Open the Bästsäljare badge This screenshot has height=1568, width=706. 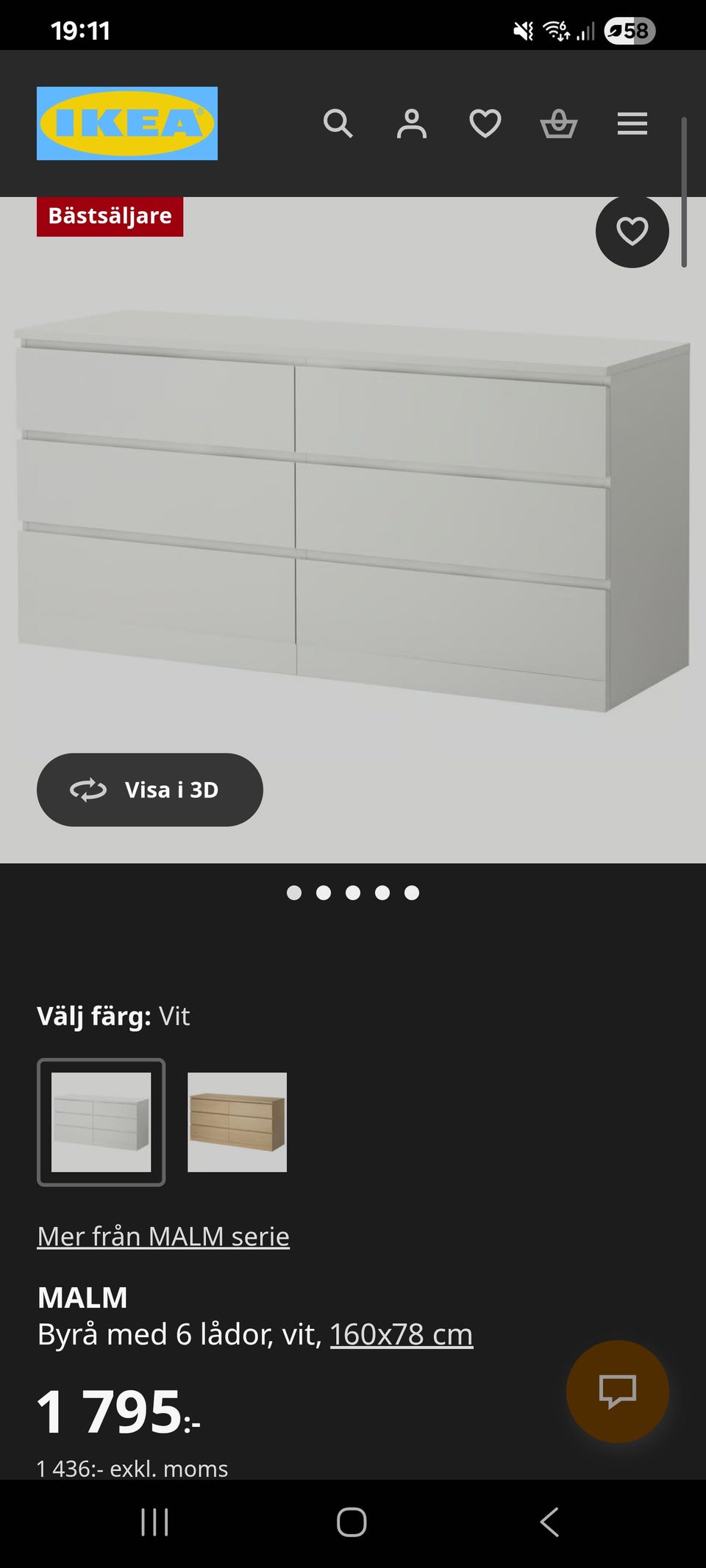click(x=110, y=215)
